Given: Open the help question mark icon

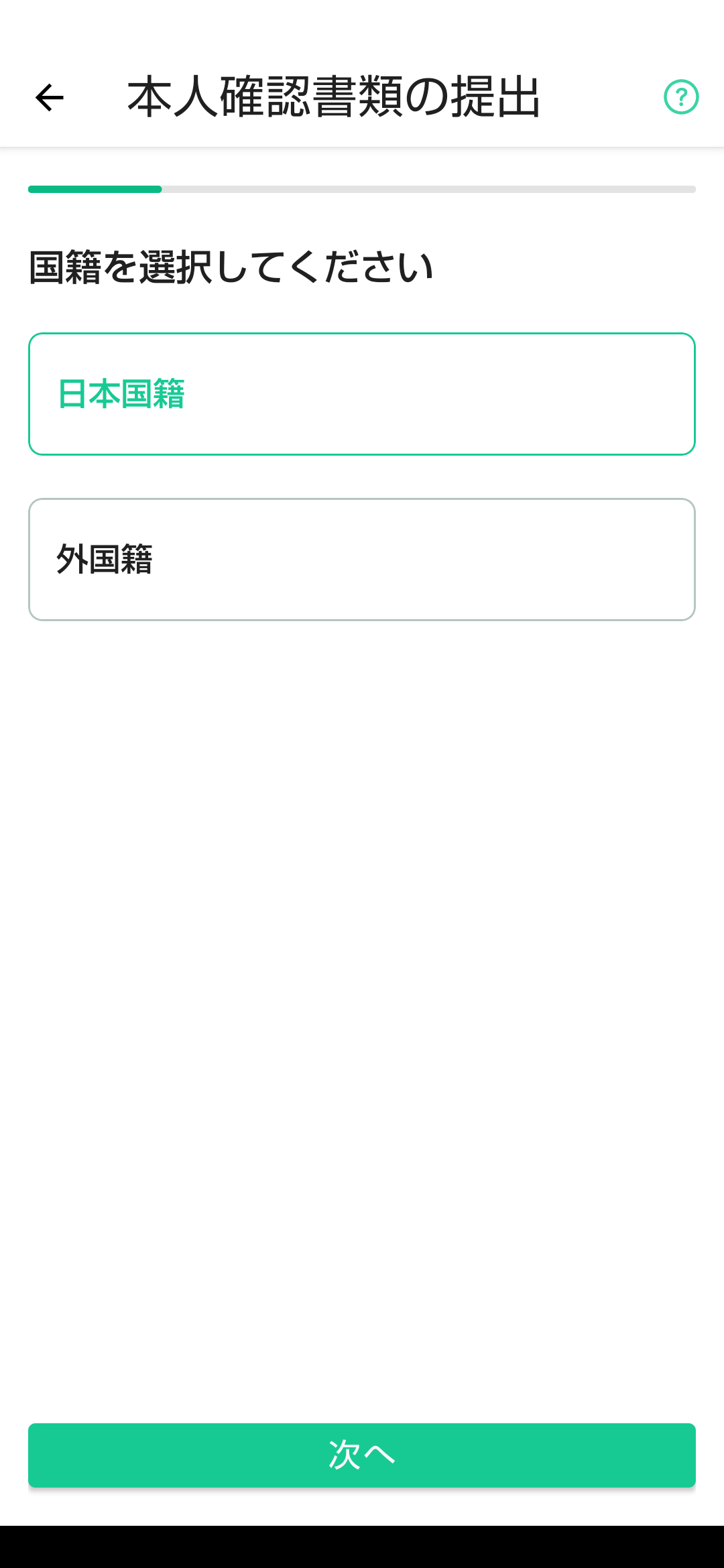Looking at the screenshot, I should pos(681,97).
